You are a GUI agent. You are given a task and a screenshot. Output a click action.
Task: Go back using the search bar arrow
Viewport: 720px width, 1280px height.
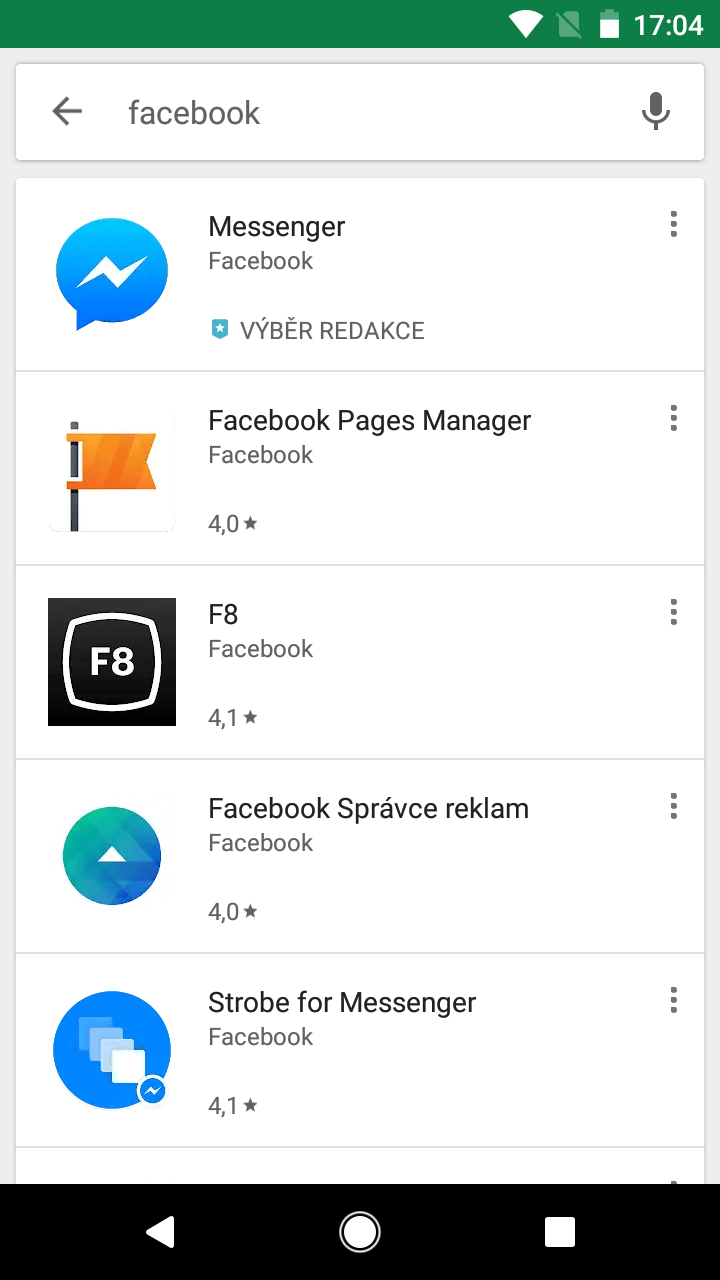pos(67,112)
